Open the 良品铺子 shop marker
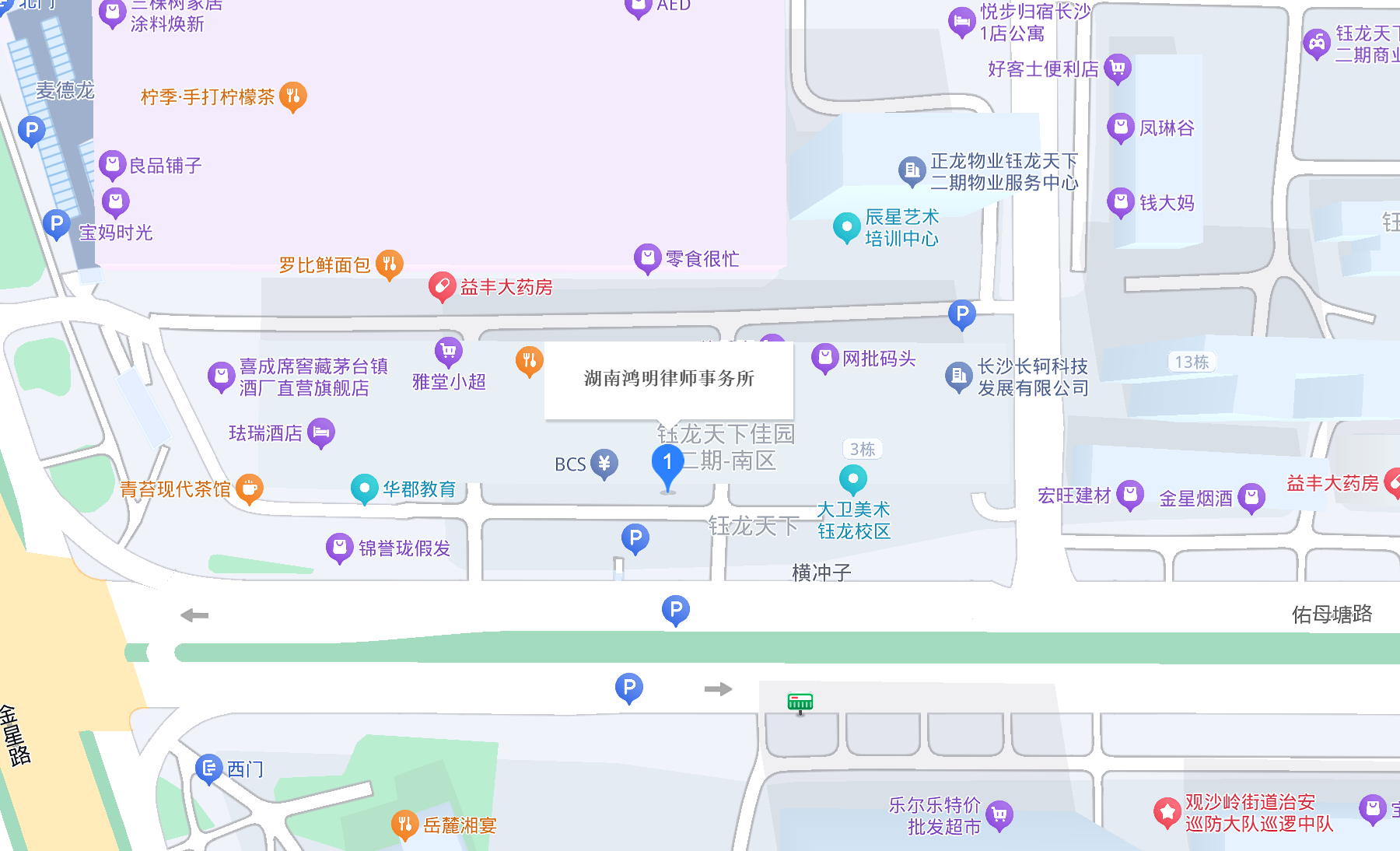The width and height of the screenshot is (1400, 851). [x=113, y=165]
